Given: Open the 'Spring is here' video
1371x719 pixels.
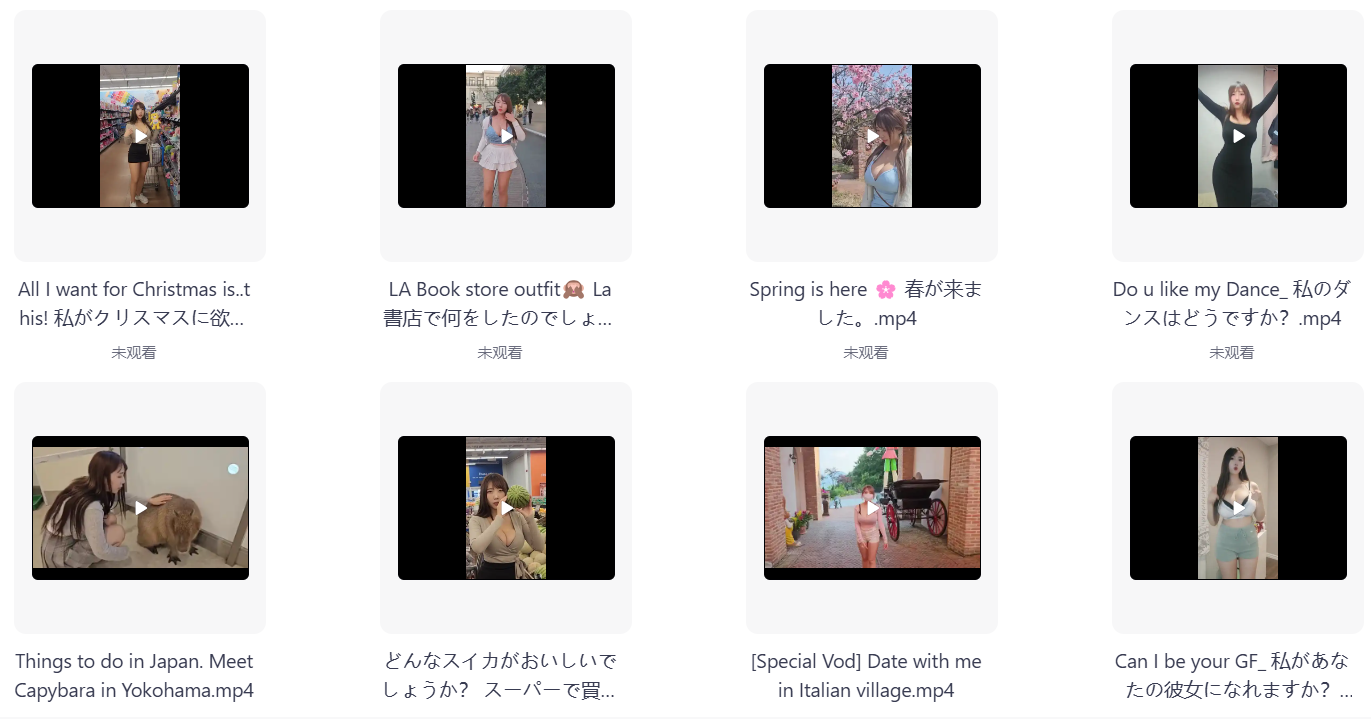Looking at the screenshot, I should tap(872, 136).
